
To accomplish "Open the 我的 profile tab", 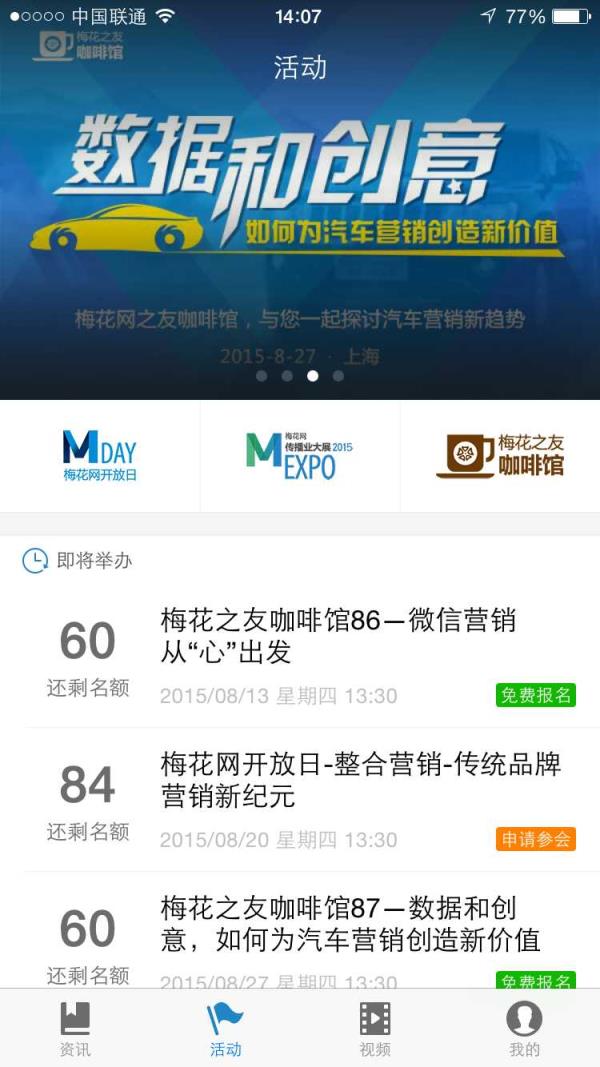I will [x=524, y=1028].
